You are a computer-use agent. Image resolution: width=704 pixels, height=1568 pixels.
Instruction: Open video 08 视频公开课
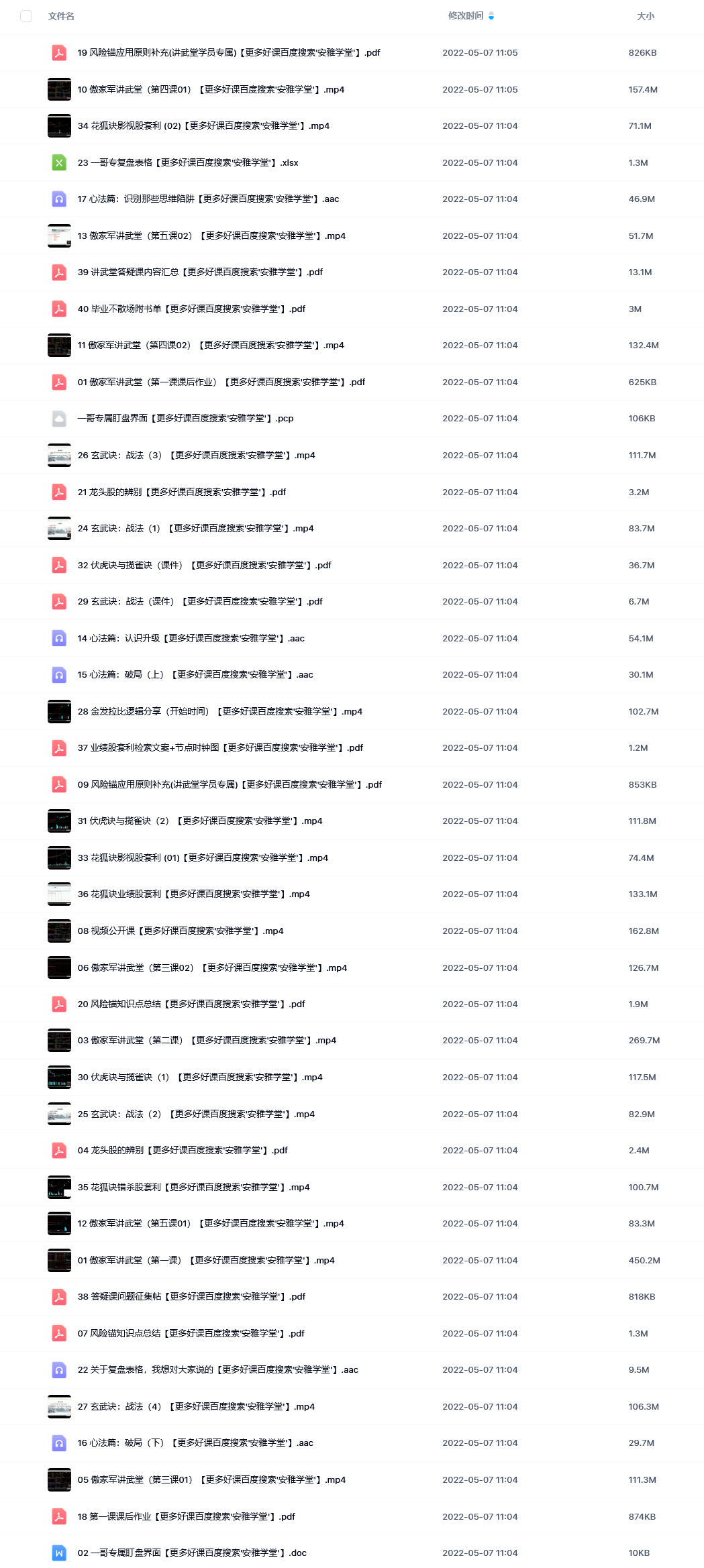click(181, 931)
